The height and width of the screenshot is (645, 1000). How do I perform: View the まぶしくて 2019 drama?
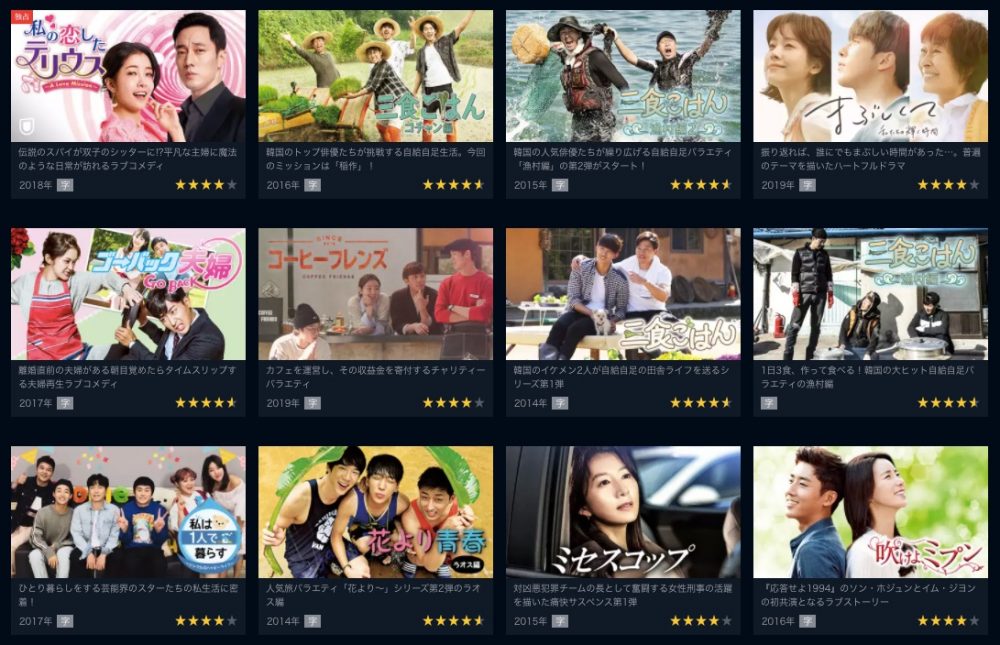[x=870, y=76]
